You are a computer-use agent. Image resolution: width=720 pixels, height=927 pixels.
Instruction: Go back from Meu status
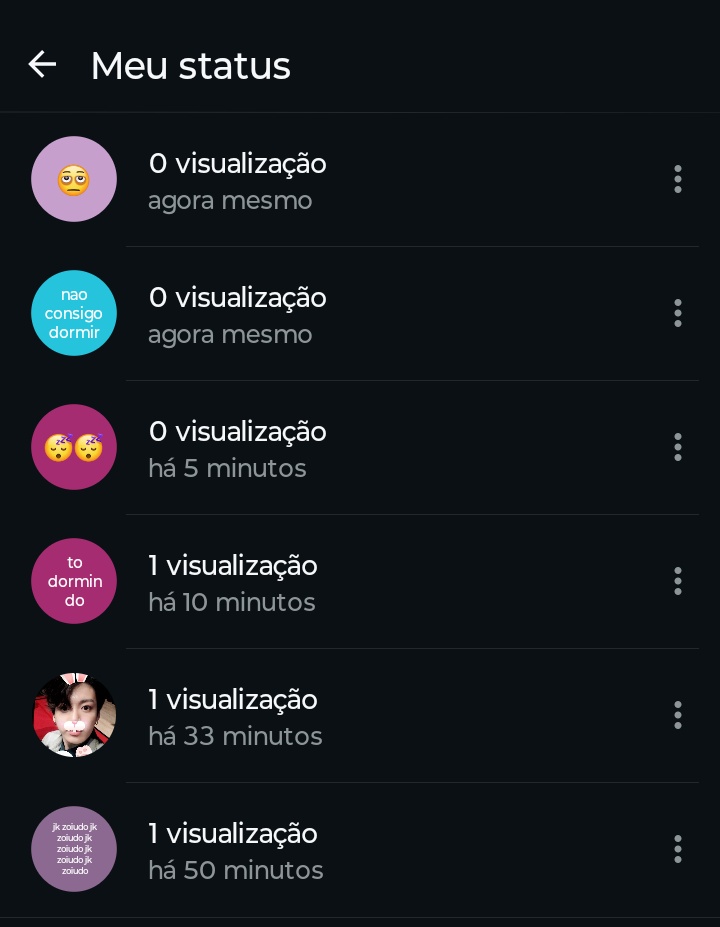tap(42, 65)
